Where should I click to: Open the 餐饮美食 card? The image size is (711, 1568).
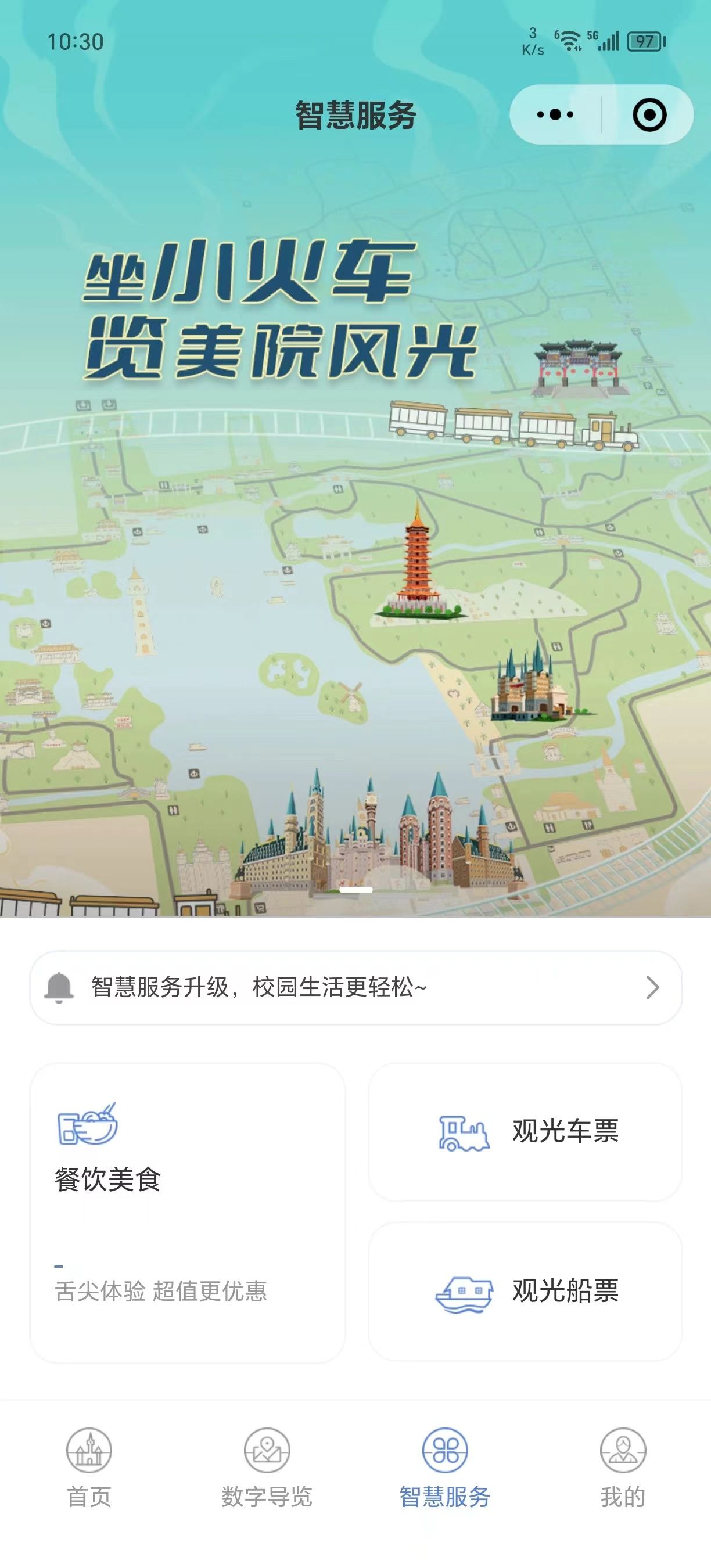click(188, 1211)
